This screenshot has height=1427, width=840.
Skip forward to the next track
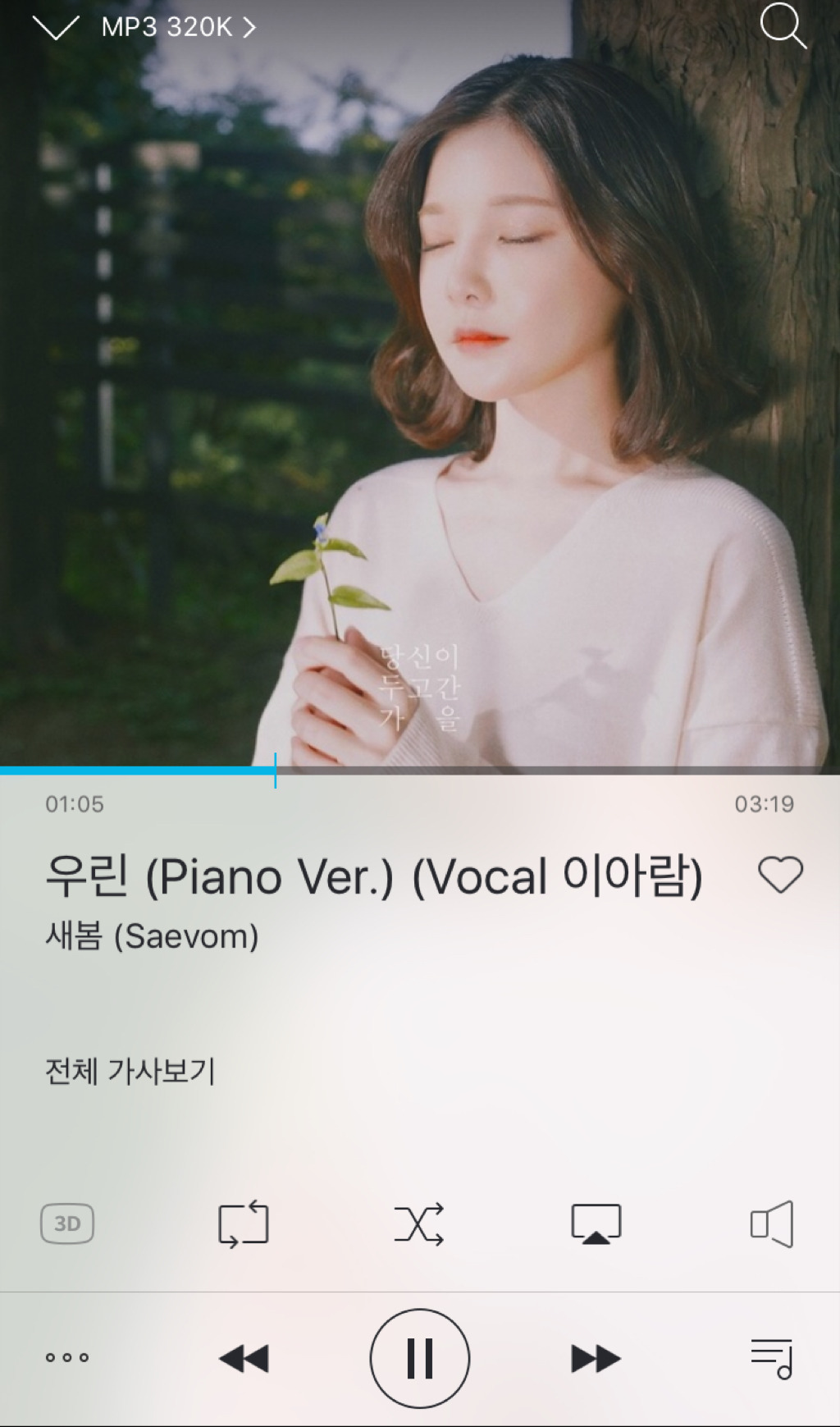pos(596,1359)
